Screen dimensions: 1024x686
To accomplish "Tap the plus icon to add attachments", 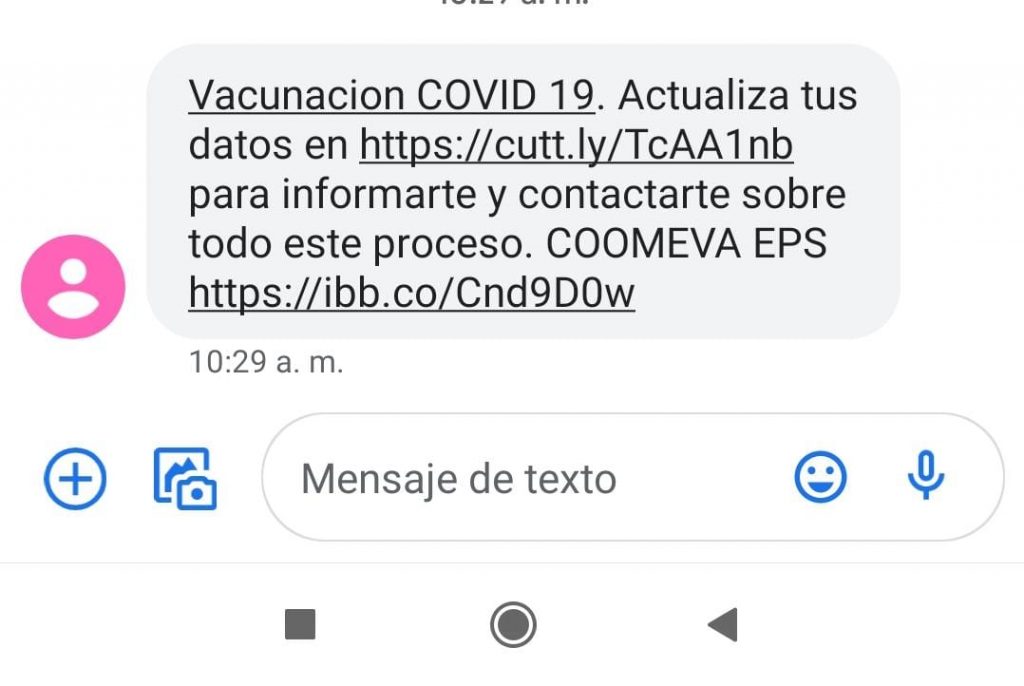I will tap(75, 479).
